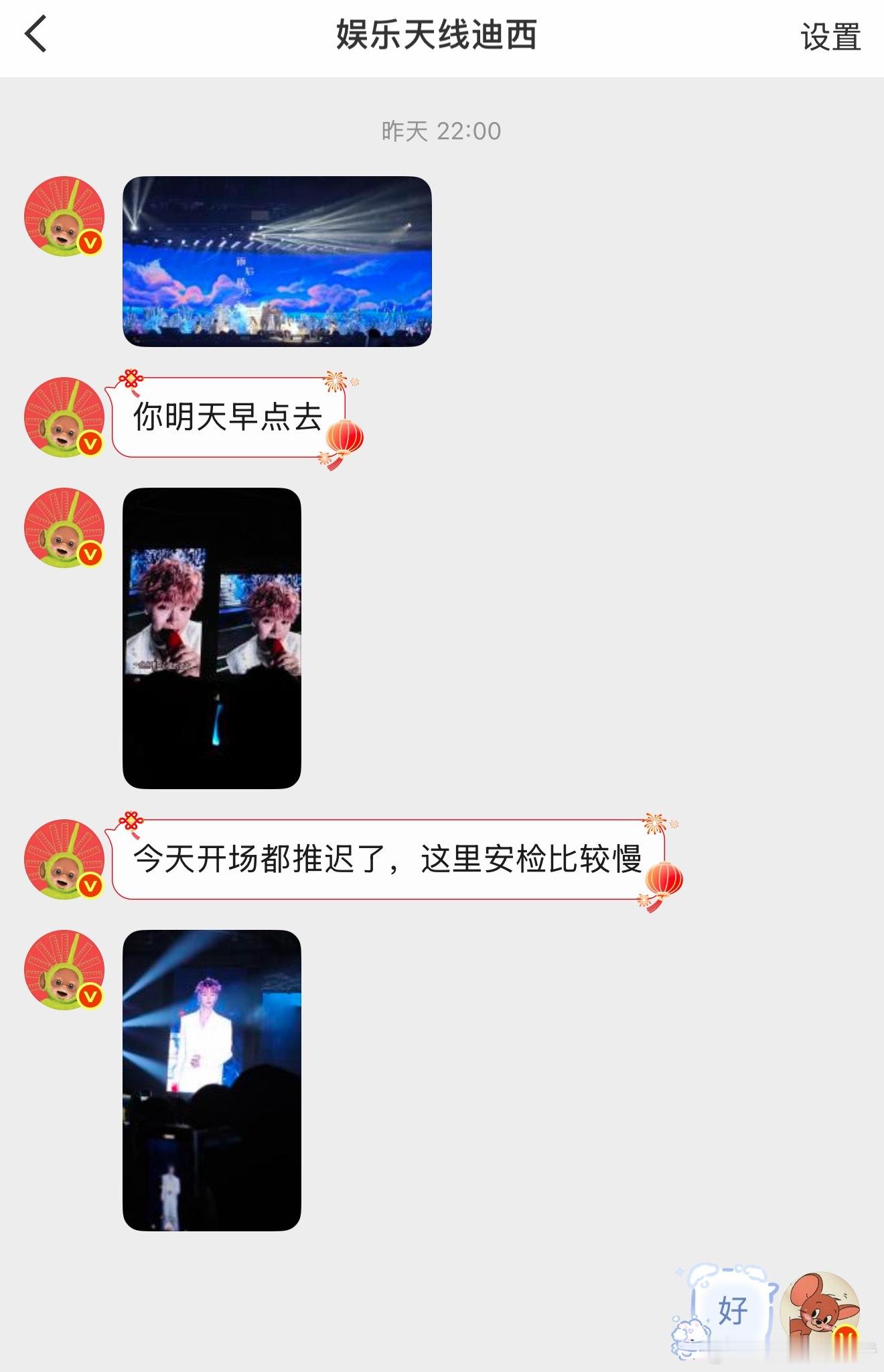This screenshot has height=1372, width=884.
Task: Tap the orange V verification badge on the sender's avatar
Action: (89, 243)
